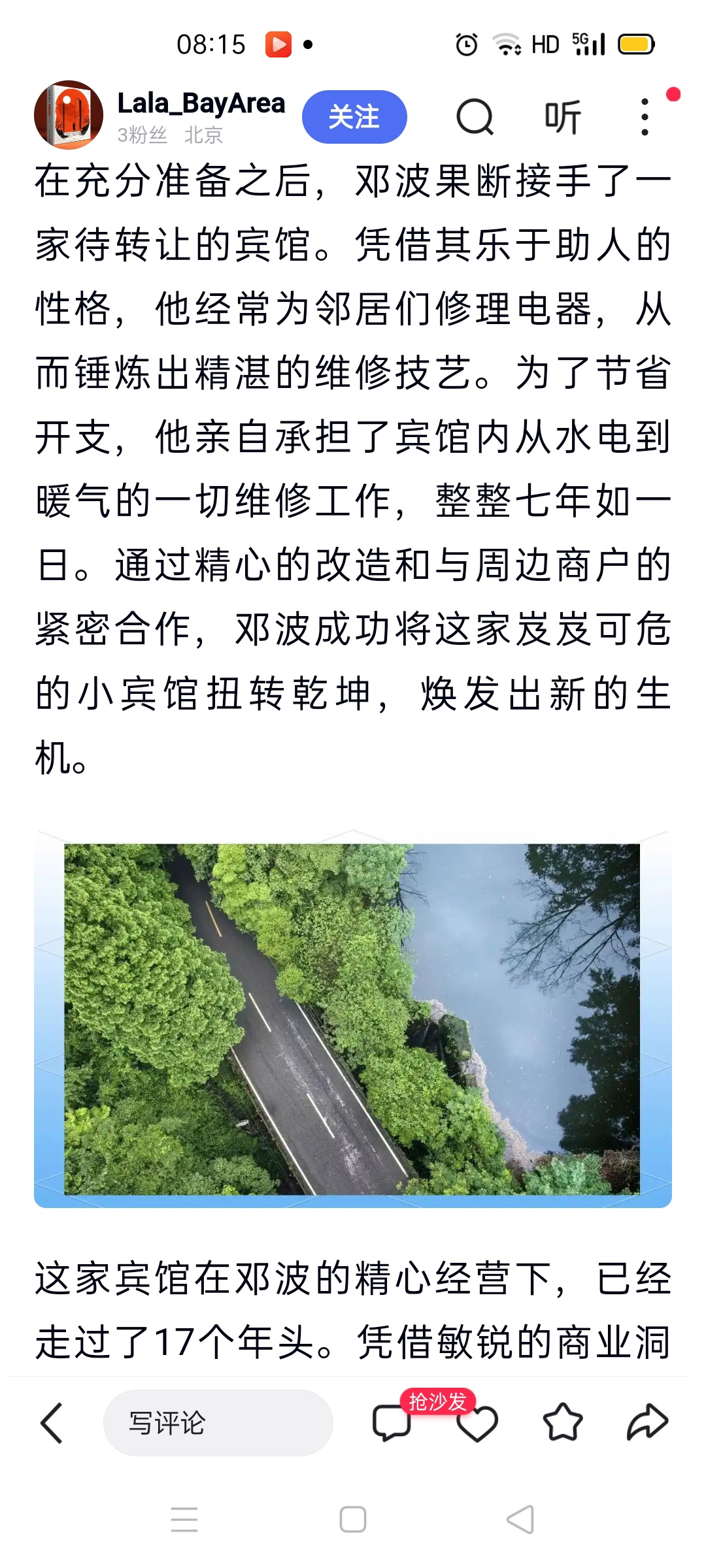The width and height of the screenshot is (706, 1568).
Task: Search within the app
Action: pyautogui.click(x=475, y=117)
